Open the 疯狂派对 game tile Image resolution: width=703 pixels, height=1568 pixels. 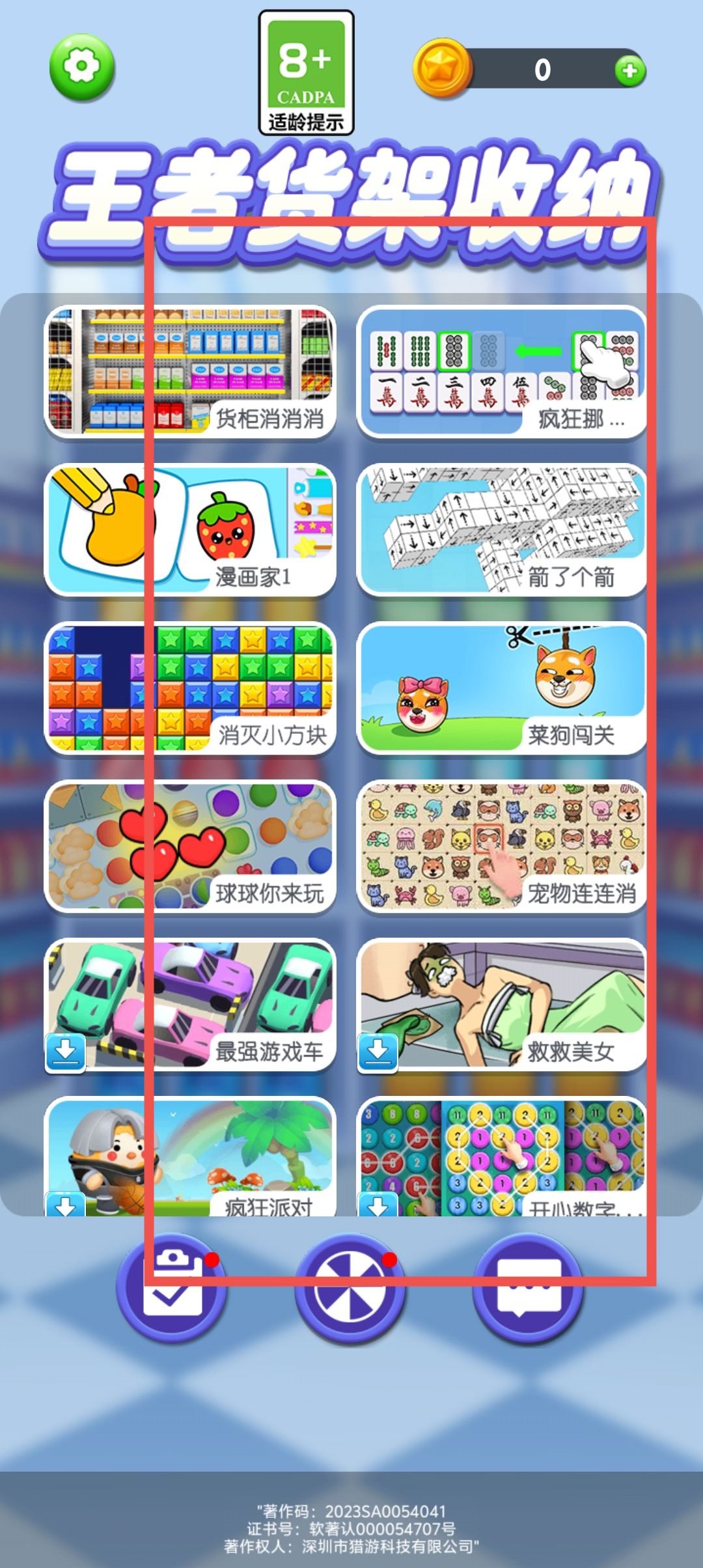[x=190, y=1156]
